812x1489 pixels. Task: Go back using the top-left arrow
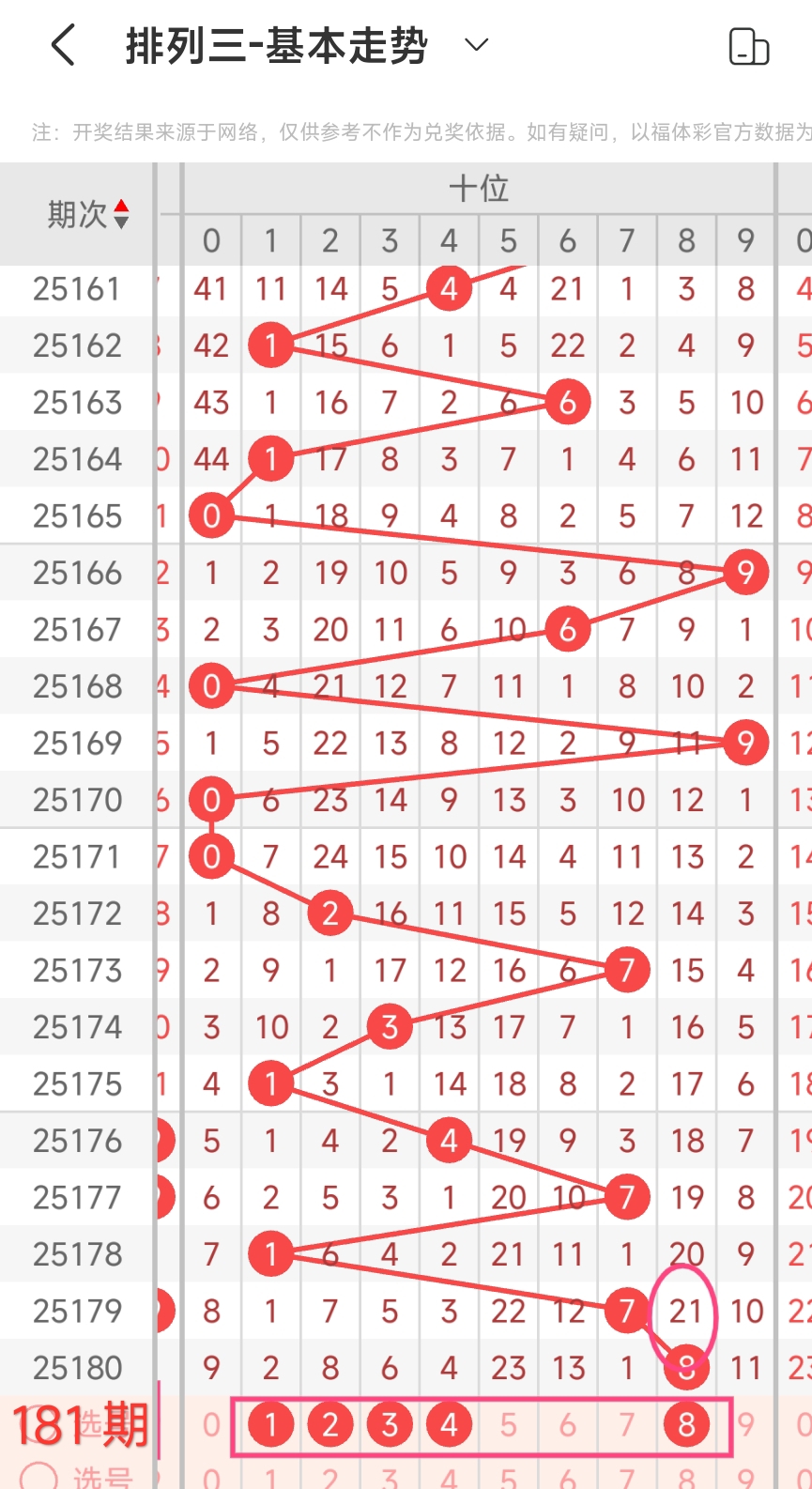tap(63, 45)
